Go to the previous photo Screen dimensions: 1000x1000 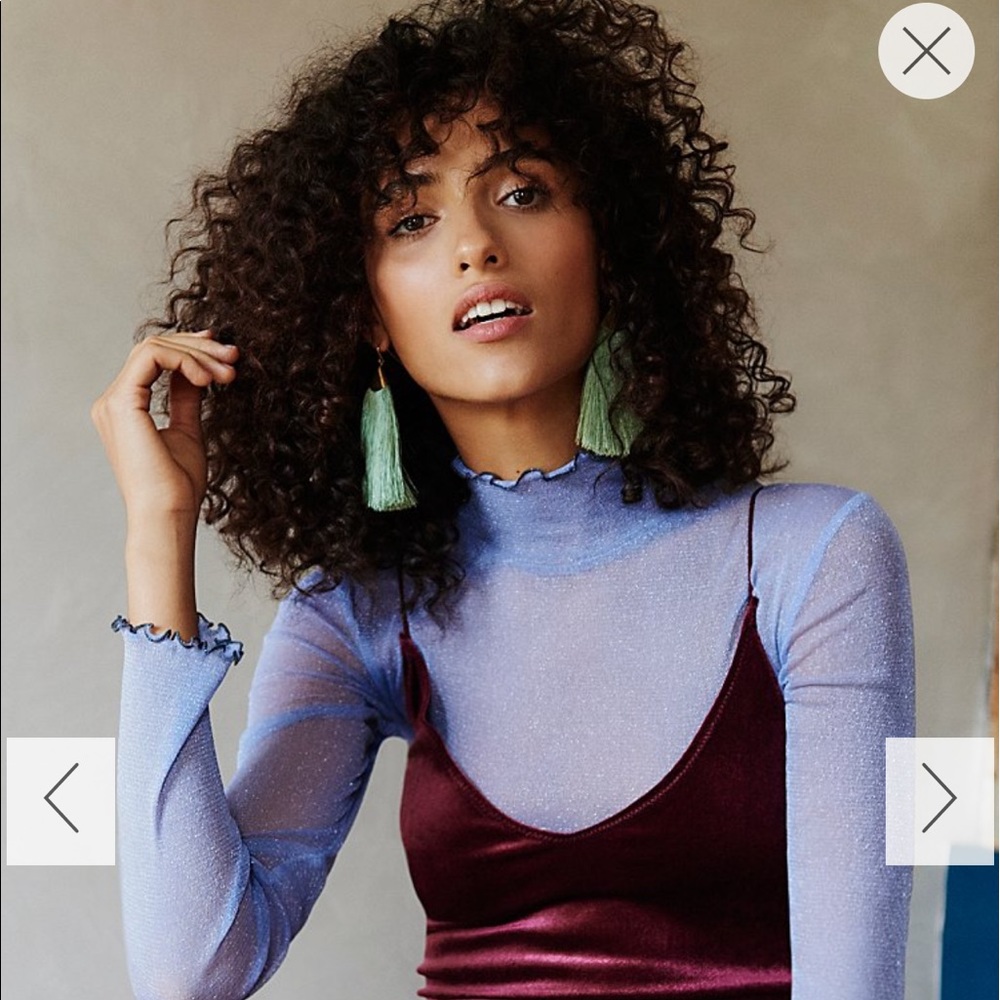(61, 799)
